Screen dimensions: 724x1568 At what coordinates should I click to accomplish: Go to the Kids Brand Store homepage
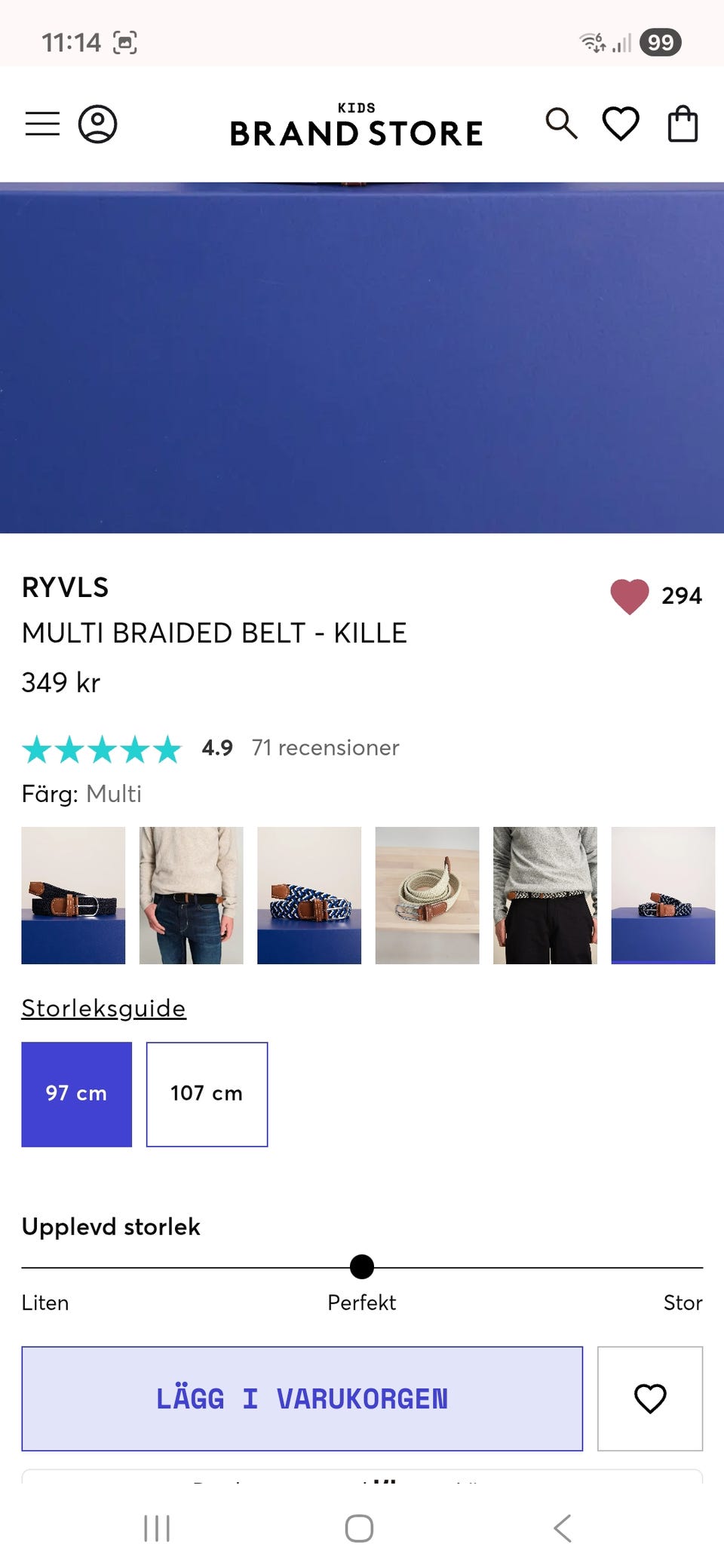coord(356,127)
